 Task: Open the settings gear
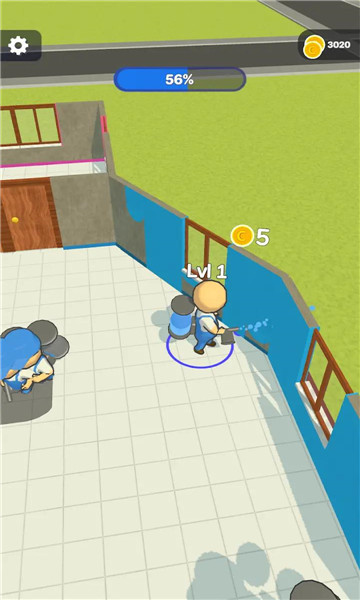pyautogui.click(x=18, y=46)
